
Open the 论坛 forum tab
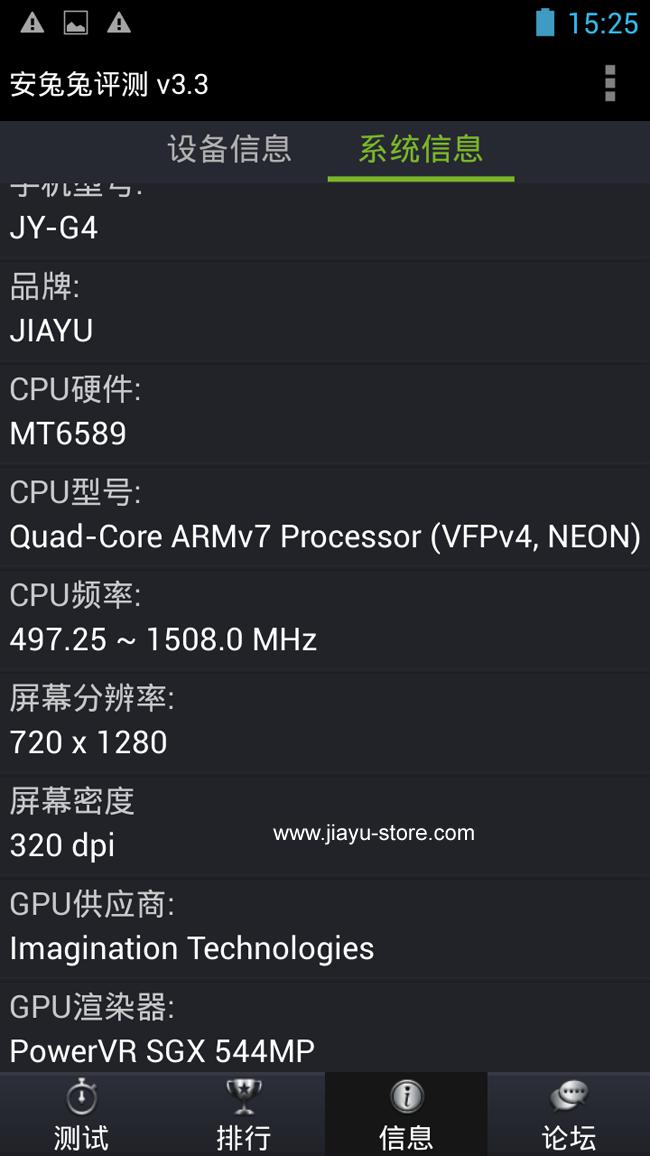[569, 1114]
